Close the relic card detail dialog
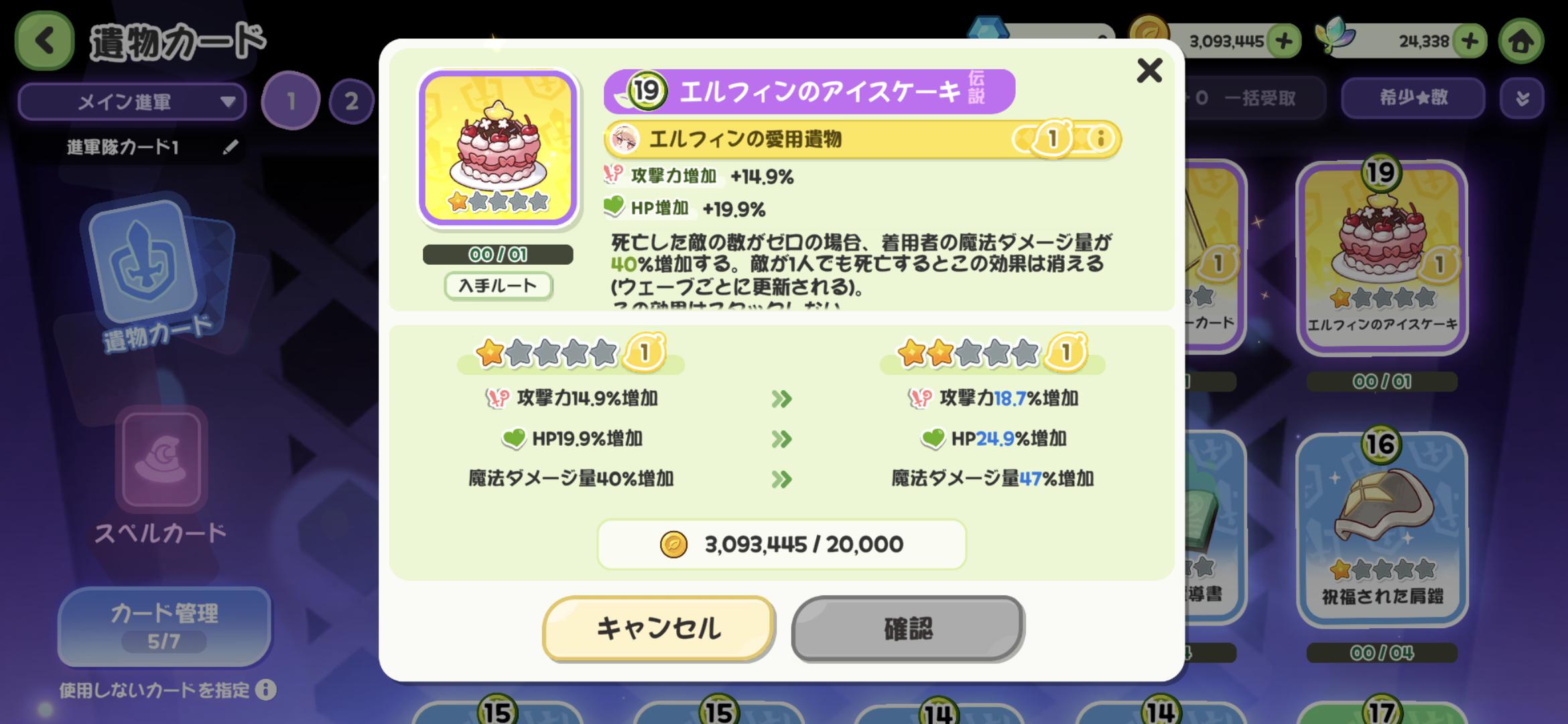This screenshot has height=724, width=1568. point(1149,70)
